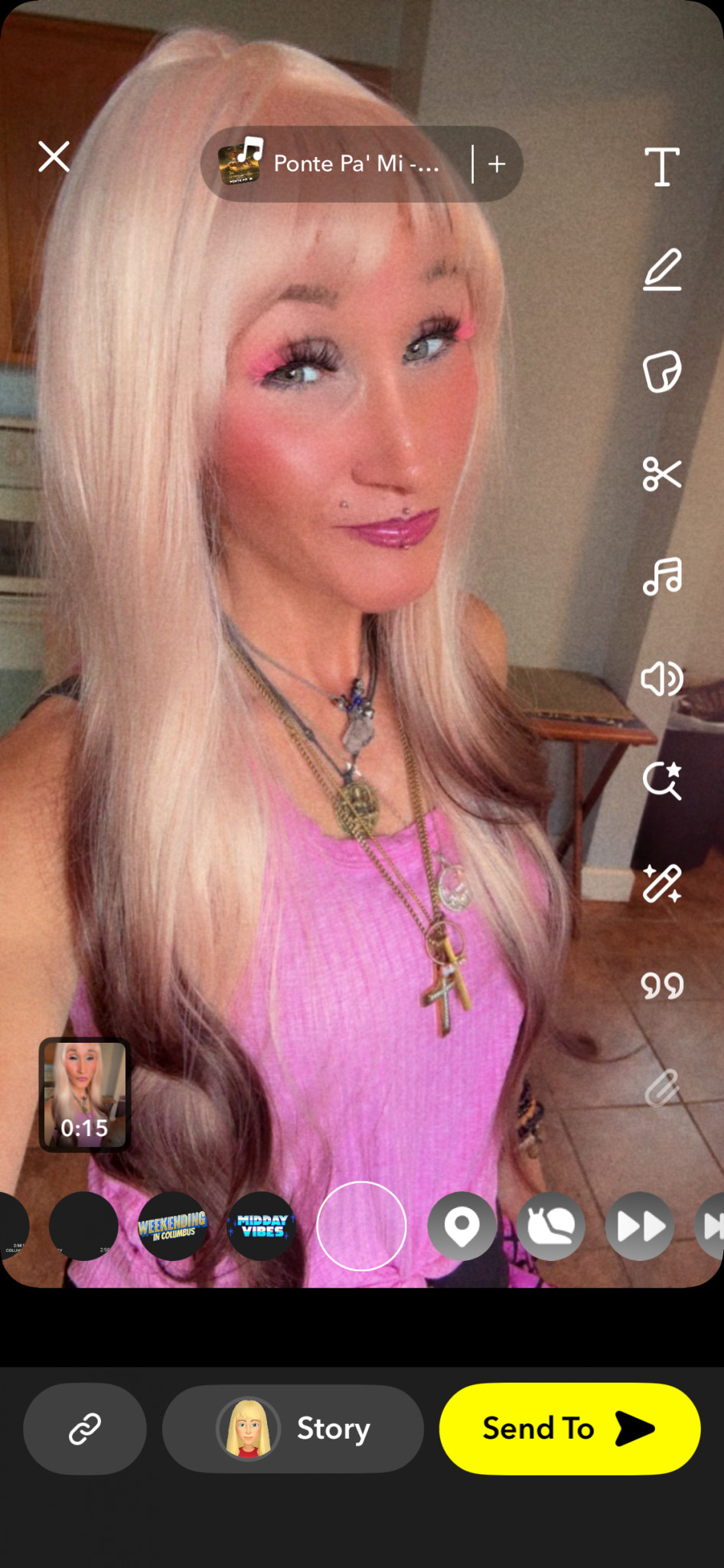This screenshot has width=724, height=1568.
Task: Open the scissors cutout tool
Action: (662, 474)
